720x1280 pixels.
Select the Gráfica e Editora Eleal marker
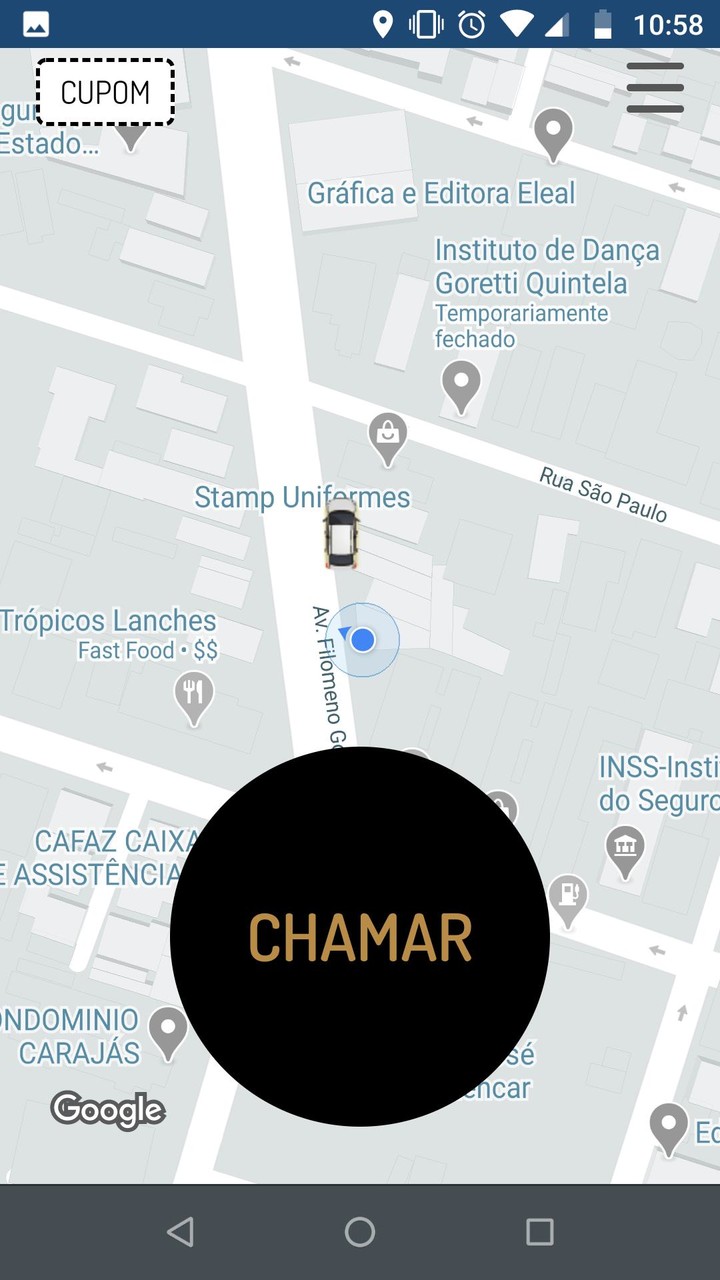tap(553, 133)
